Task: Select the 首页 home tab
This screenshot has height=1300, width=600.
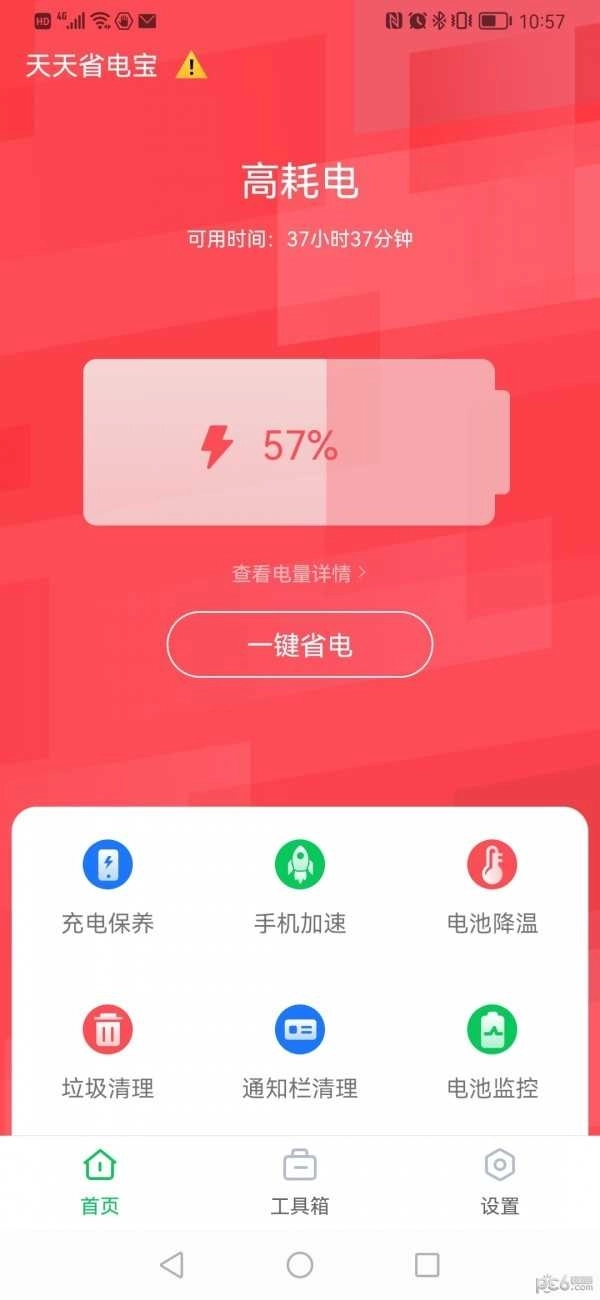Action: pos(100,1182)
